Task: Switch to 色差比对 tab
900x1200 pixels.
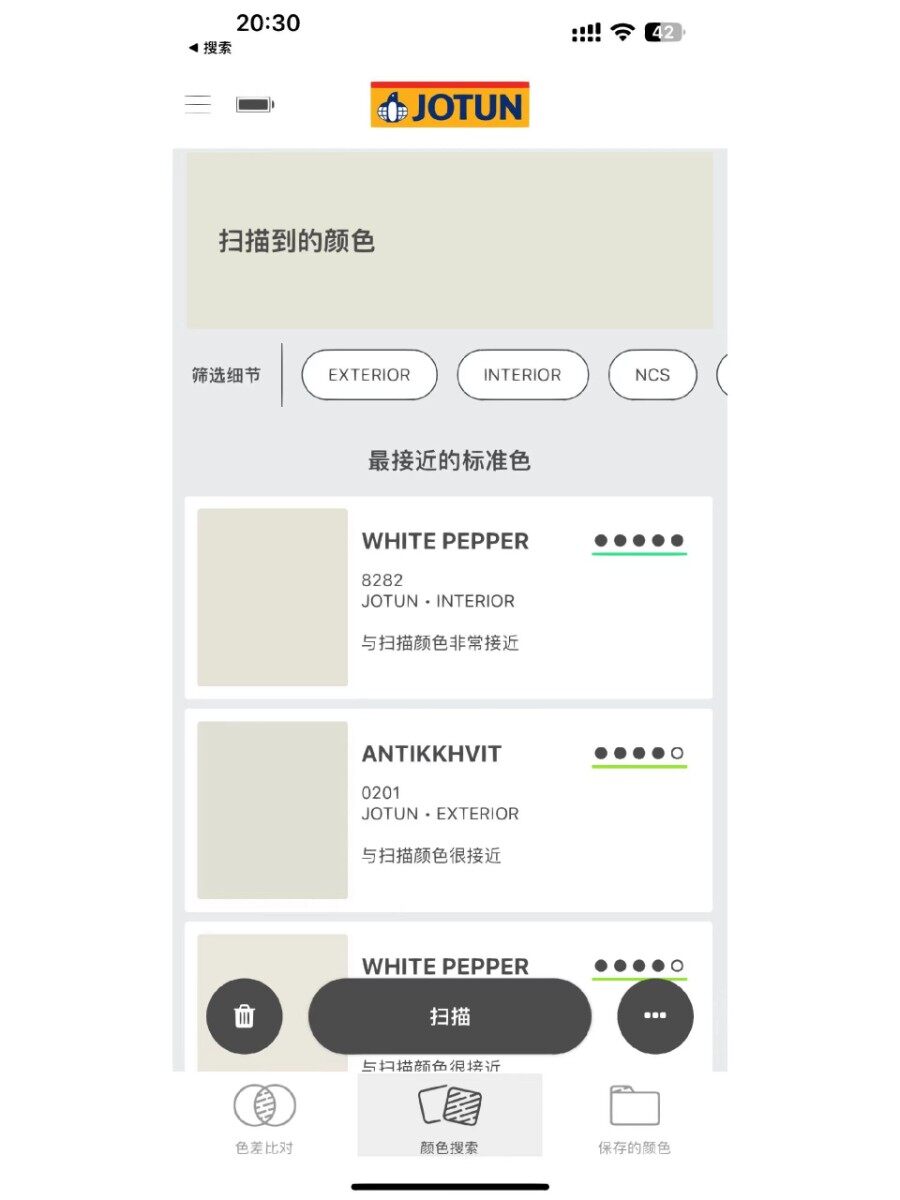Action: tap(264, 1120)
